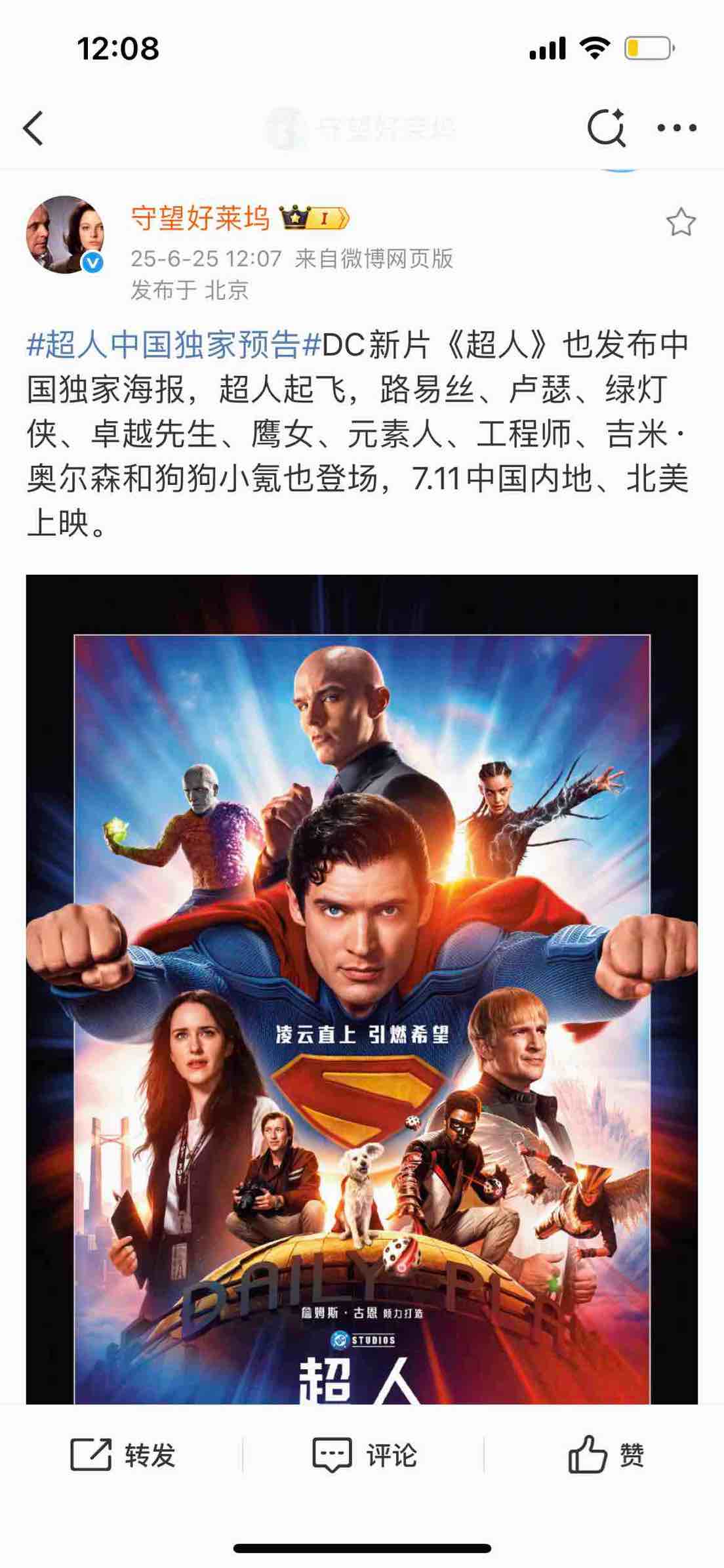View the Superman poster image full-size
724x1568 pixels.
(x=362, y=984)
